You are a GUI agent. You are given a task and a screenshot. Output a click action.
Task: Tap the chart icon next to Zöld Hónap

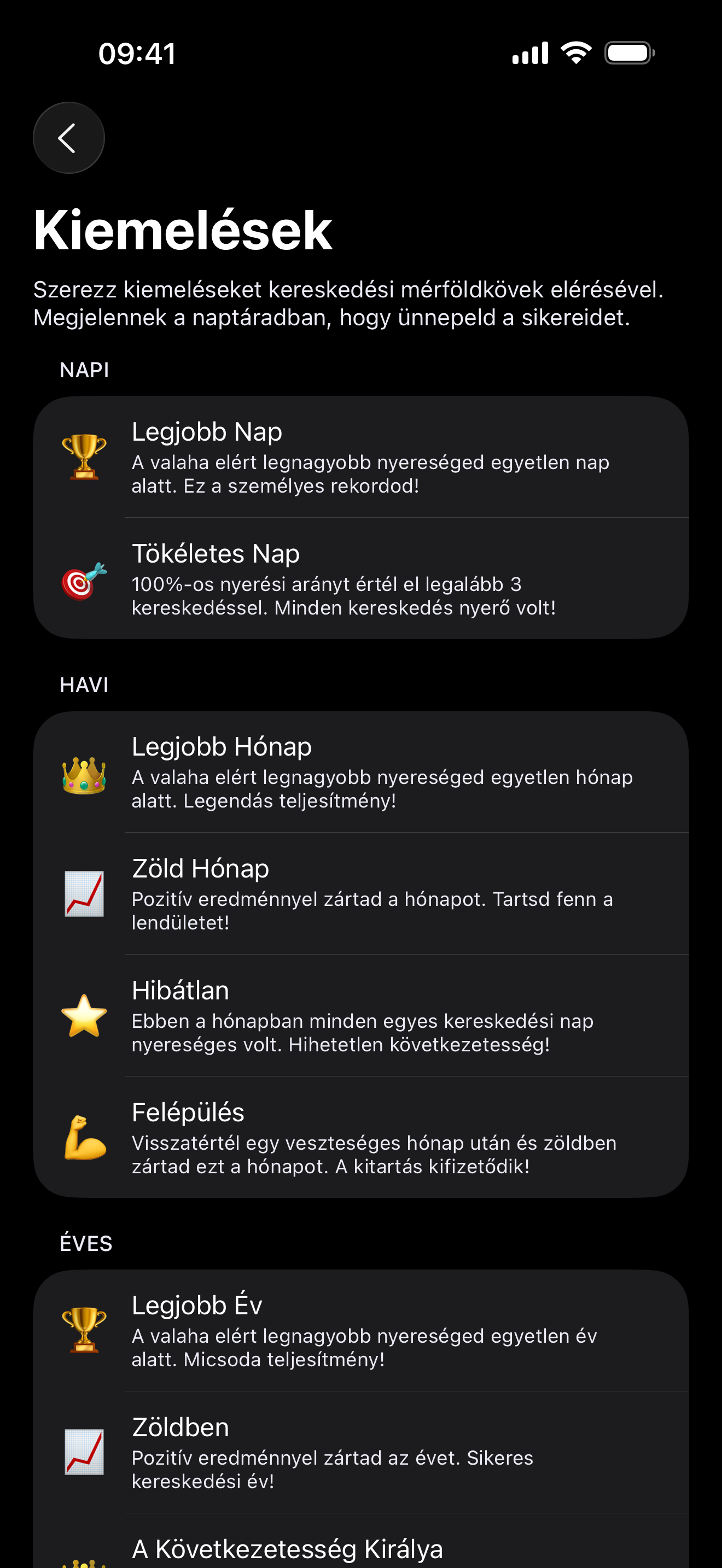pos(84,893)
